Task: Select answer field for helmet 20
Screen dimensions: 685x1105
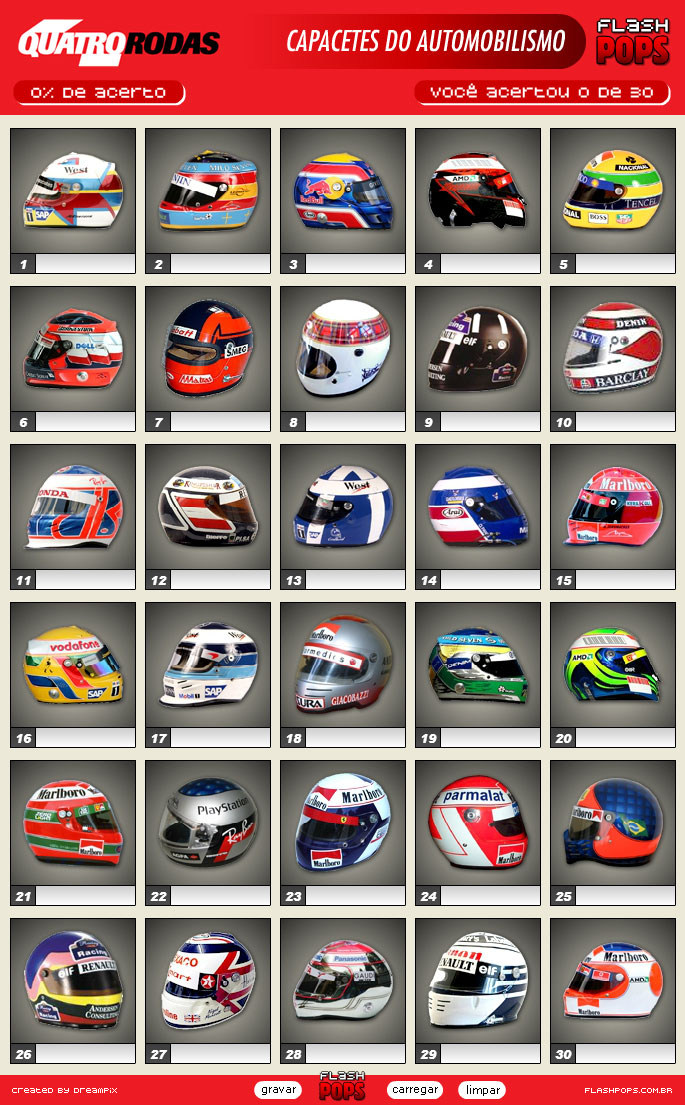Action: pyautogui.click(x=625, y=738)
